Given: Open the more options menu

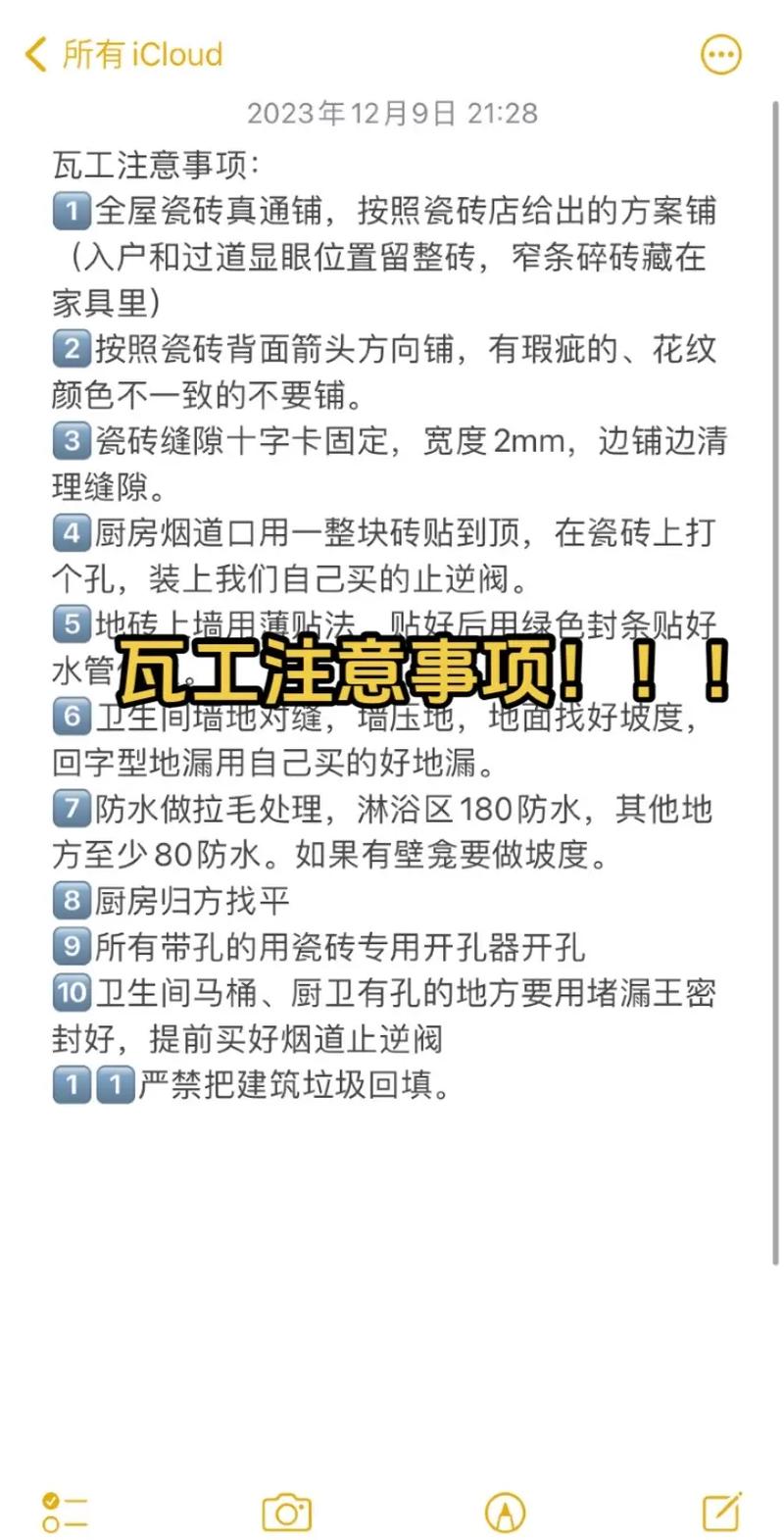Looking at the screenshot, I should 721,55.
